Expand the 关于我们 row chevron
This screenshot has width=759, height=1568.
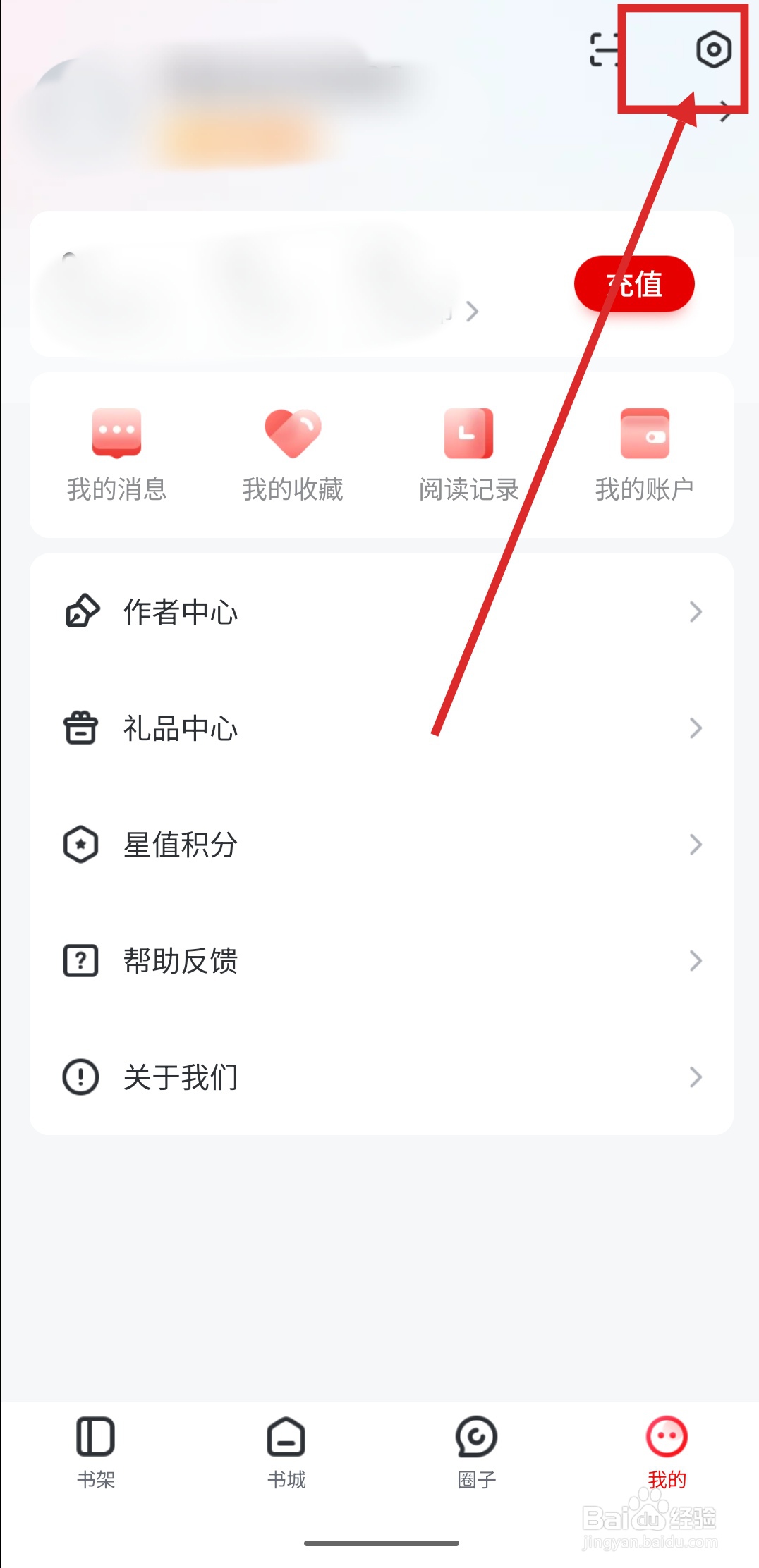click(x=696, y=1077)
